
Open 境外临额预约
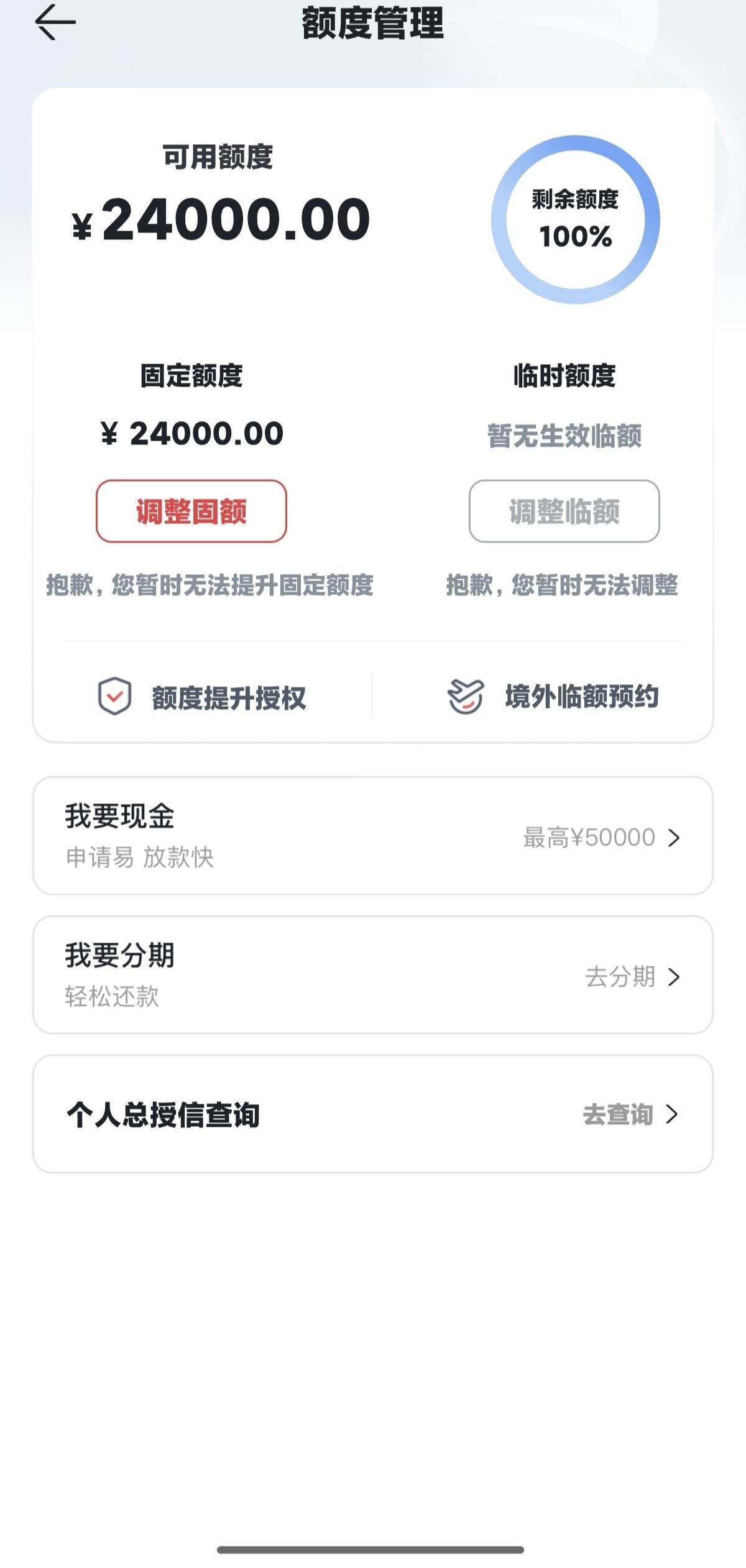click(553, 696)
